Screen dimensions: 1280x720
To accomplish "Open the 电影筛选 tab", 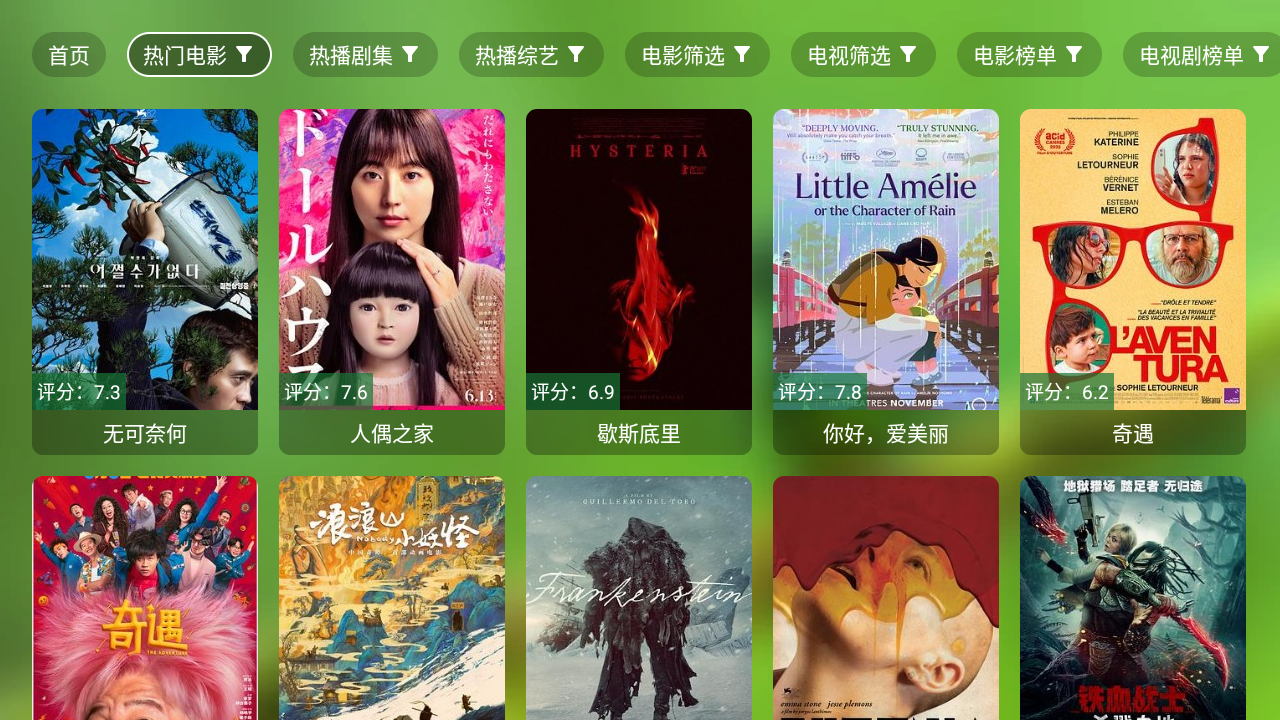I will click(x=697, y=55).
